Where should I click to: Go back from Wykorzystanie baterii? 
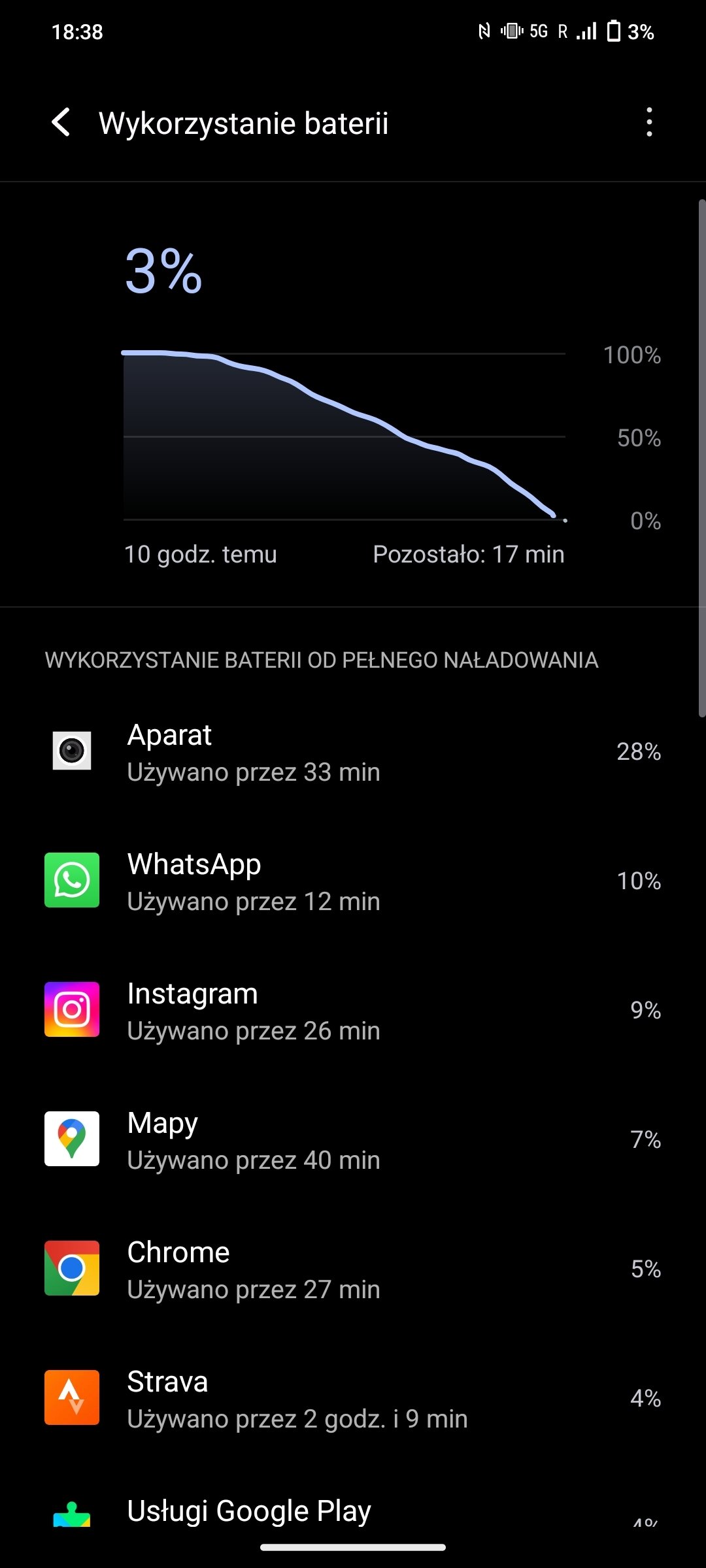61,123
